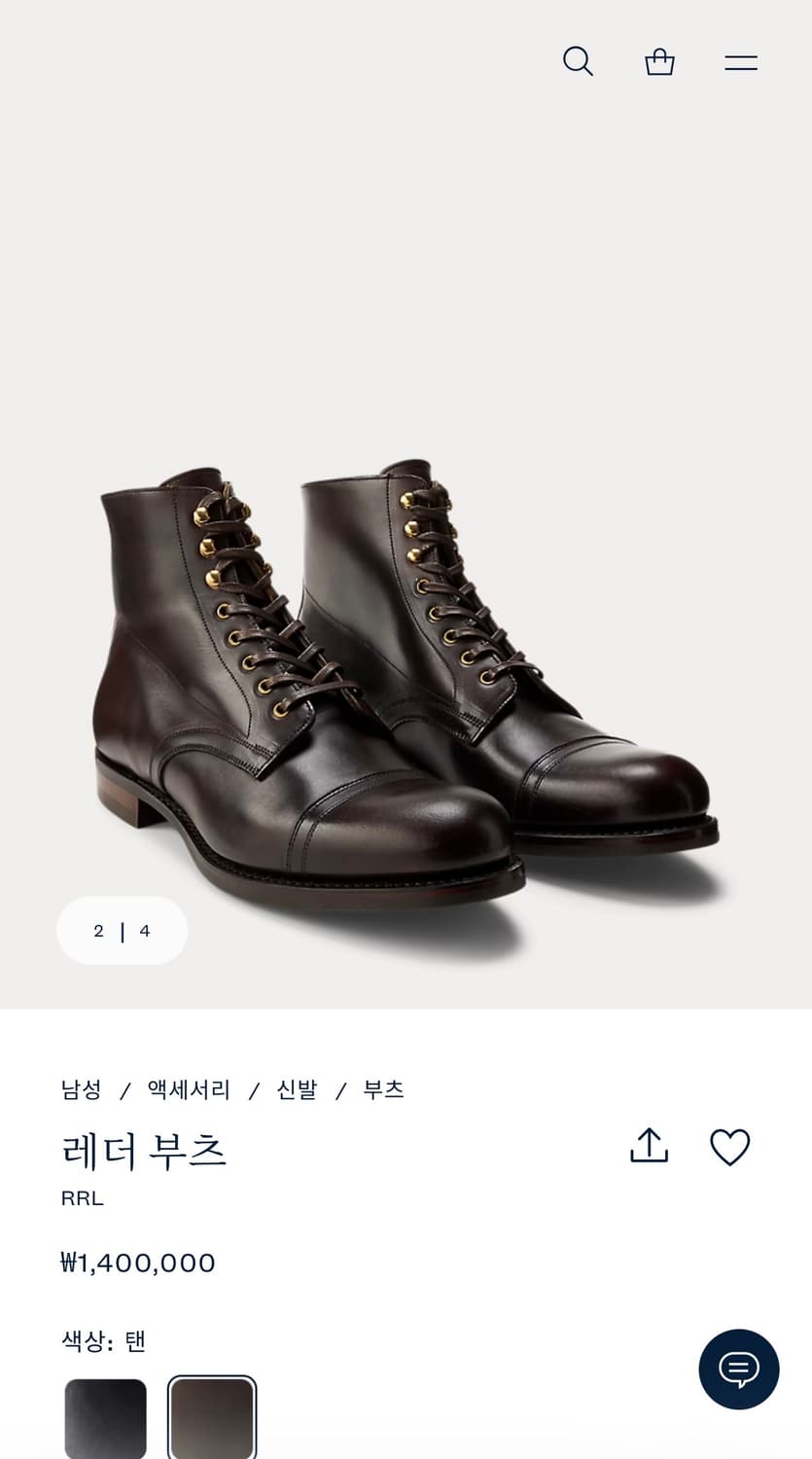Tap the price ₩1,400,000 text
This screenshot has height=1459, width=812.
click(x=137, y=1262)
